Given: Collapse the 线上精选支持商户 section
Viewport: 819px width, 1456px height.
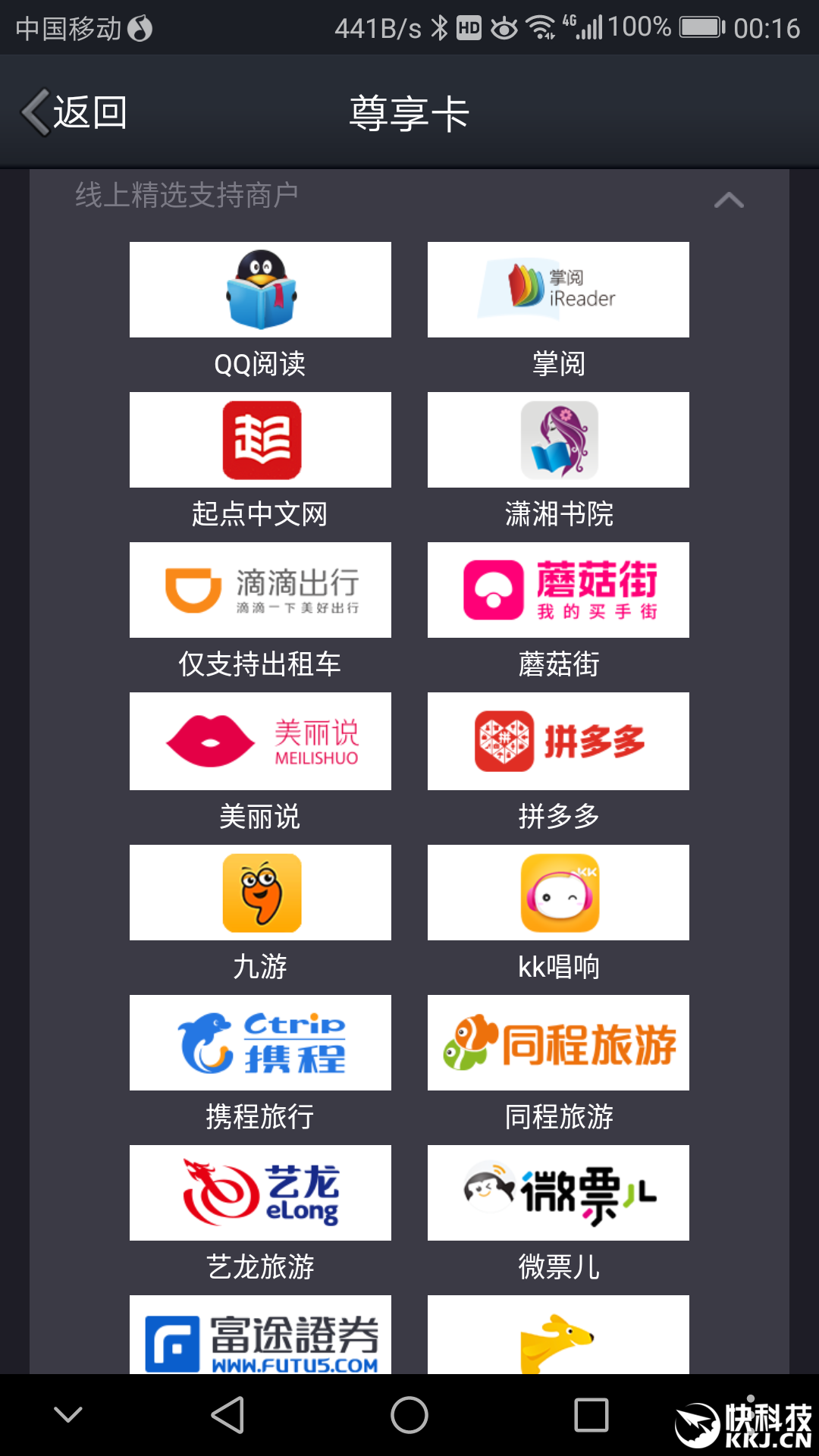Looking at the screenshot, I should click(x=728, y=199).
